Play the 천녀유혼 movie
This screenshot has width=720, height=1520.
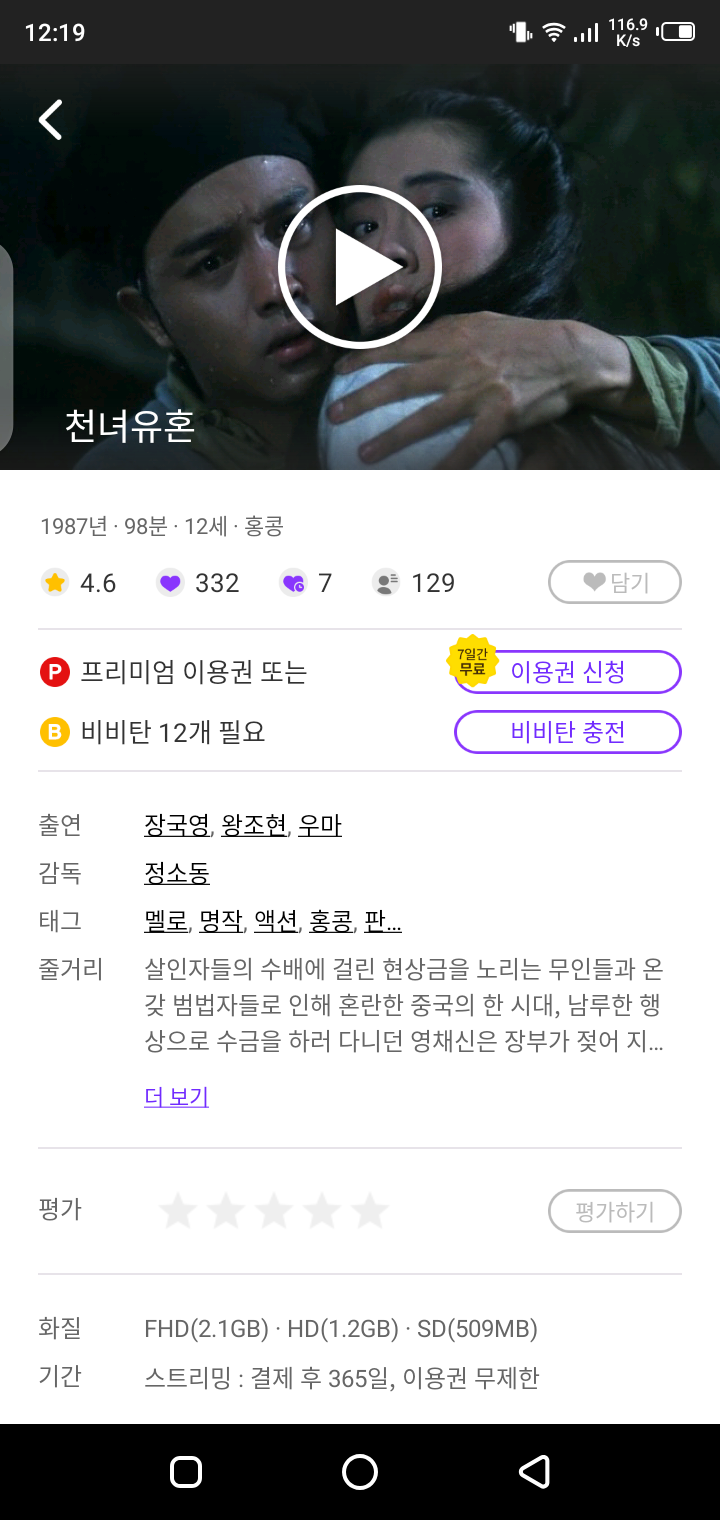[360, 267]
